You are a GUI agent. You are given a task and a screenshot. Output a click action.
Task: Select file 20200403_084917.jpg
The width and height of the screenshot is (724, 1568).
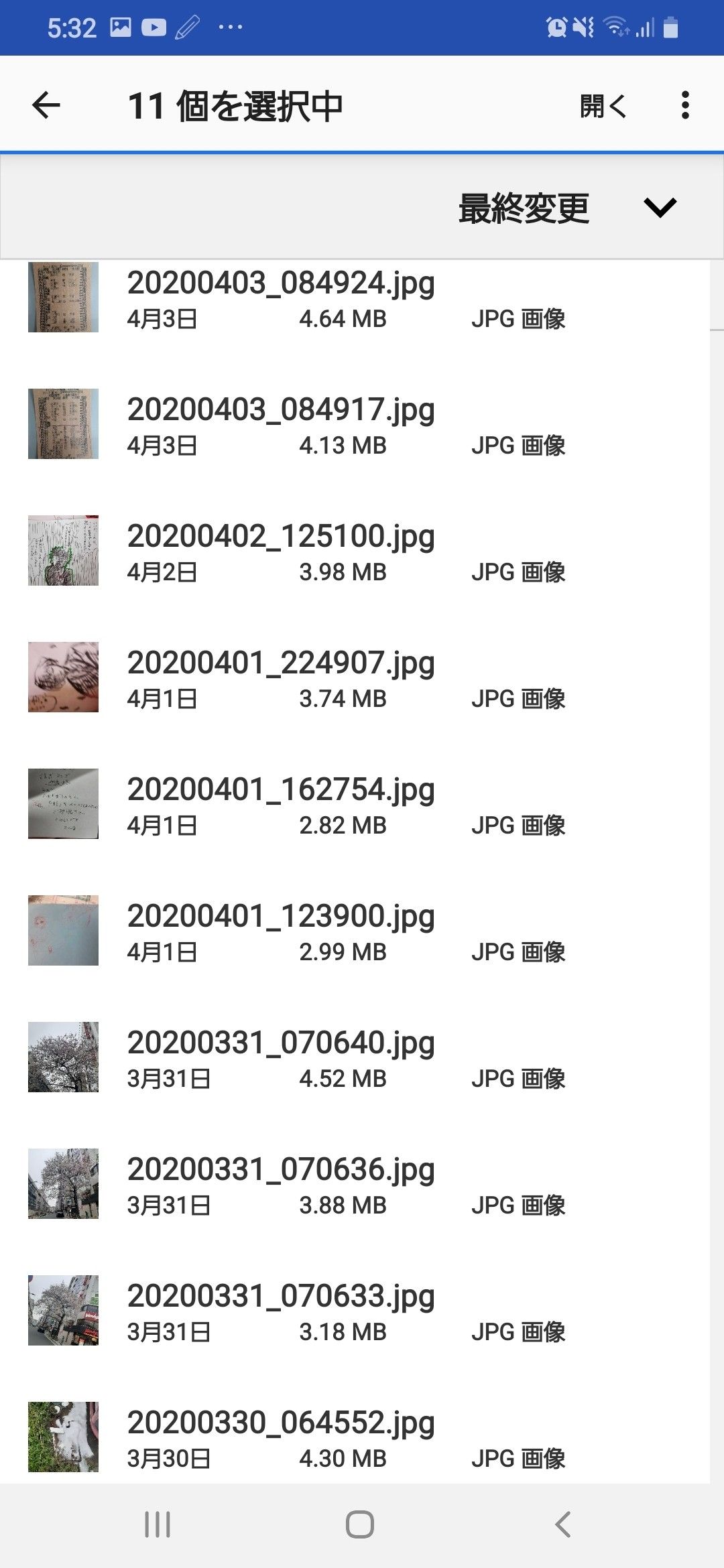coord(281,424)
